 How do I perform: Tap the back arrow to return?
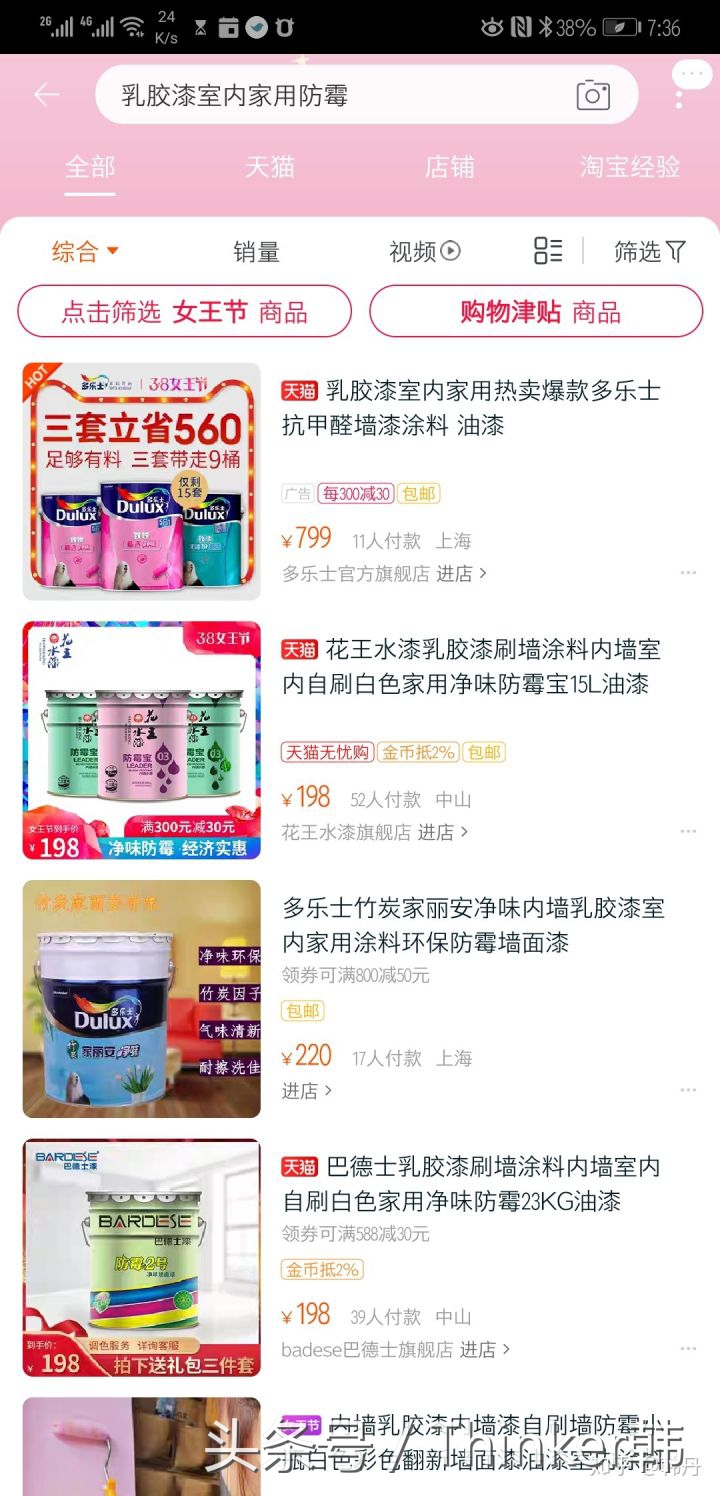tap(46, 94)
